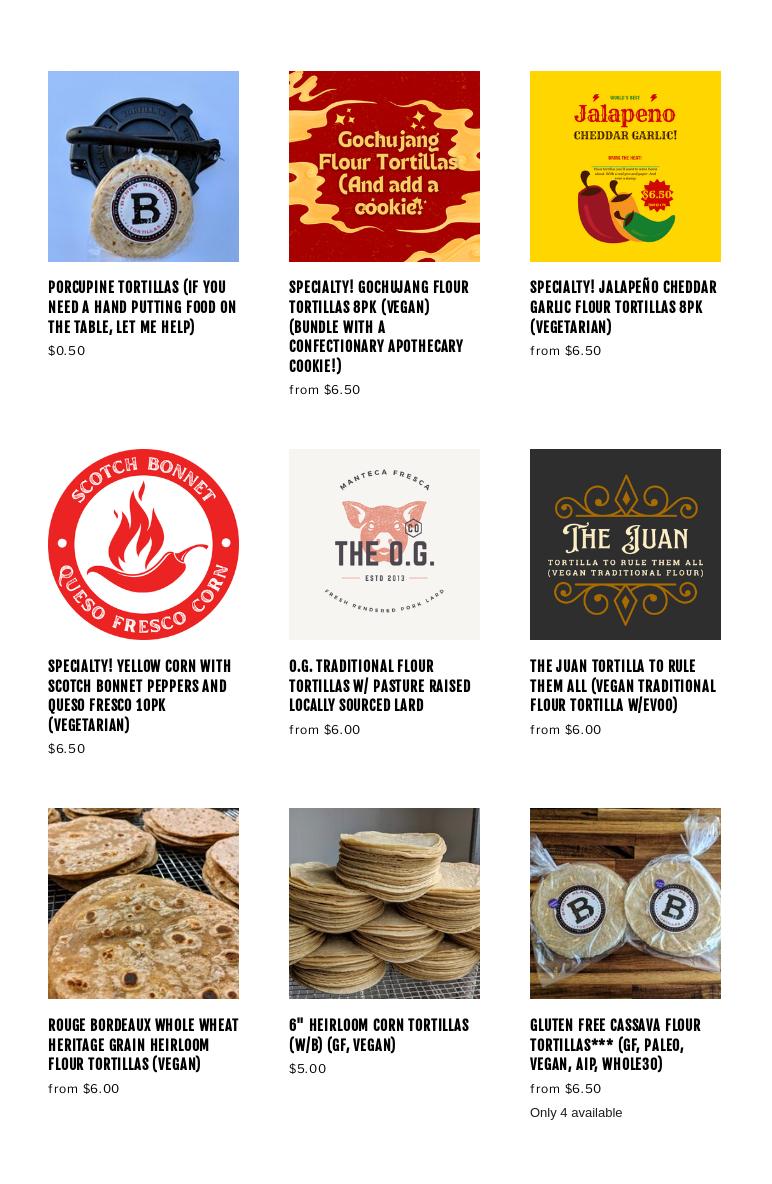Click the tortilla press product photo
772x1184 pixels.
point(143,166)
